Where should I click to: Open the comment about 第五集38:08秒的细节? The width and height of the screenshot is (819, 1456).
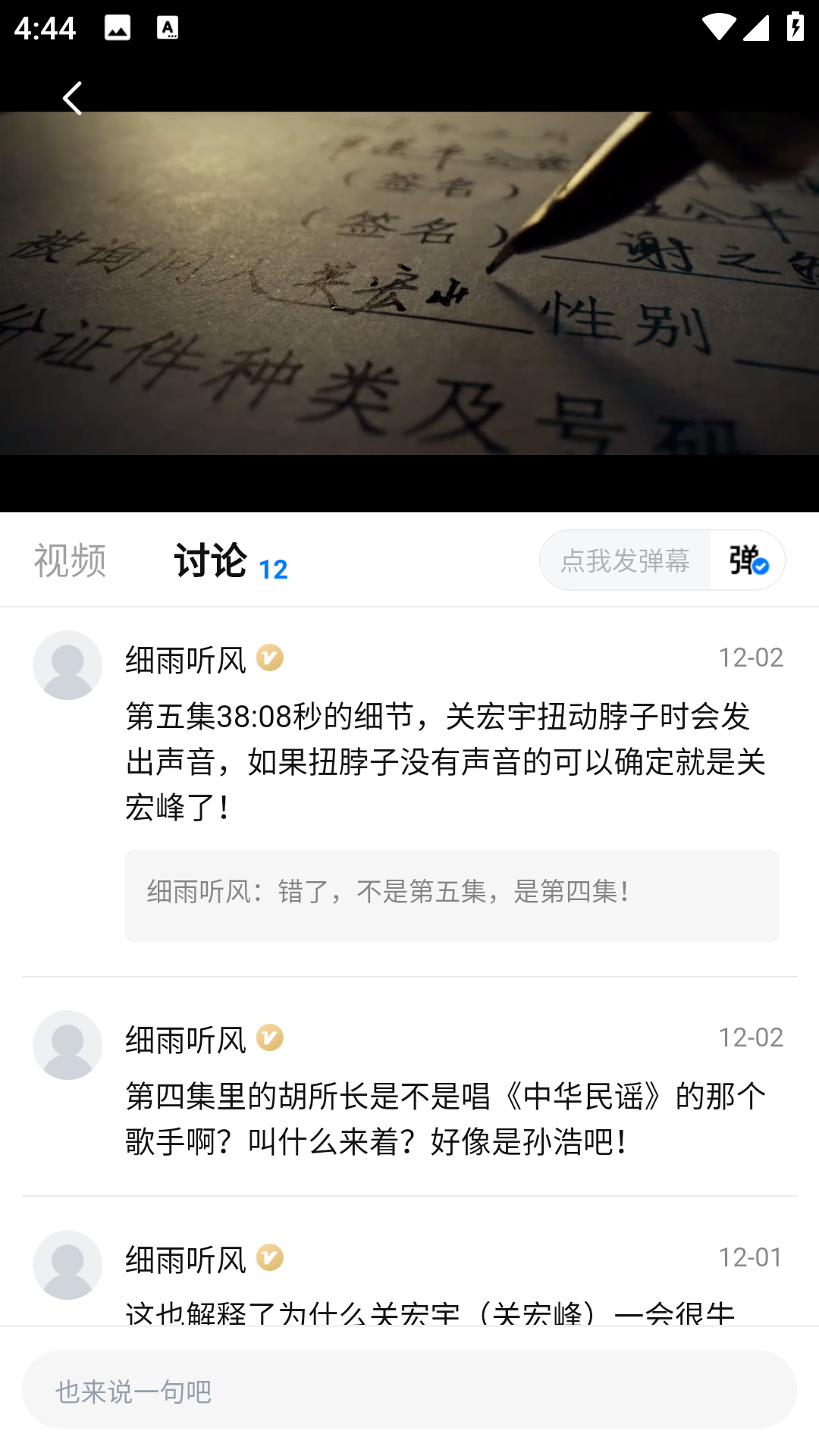[446, 761]
